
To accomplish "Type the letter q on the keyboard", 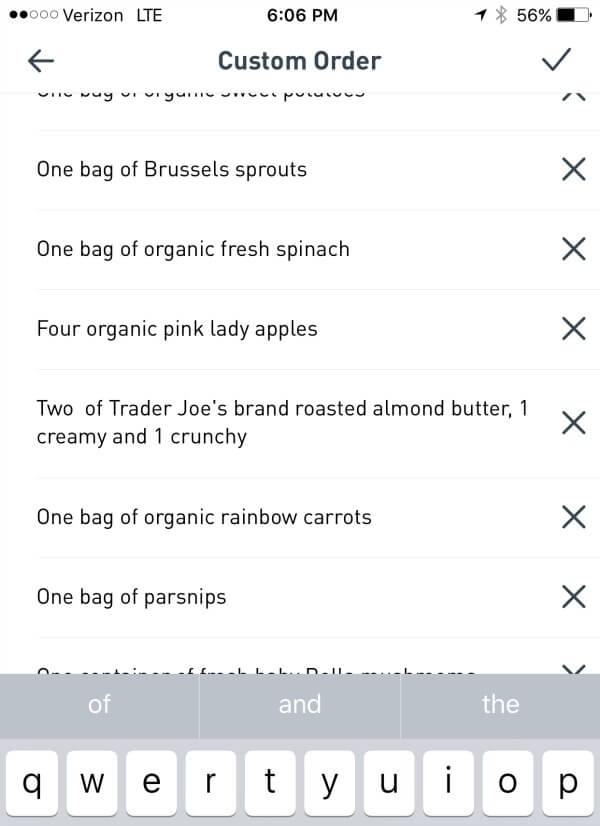I will tap(31, 785).
